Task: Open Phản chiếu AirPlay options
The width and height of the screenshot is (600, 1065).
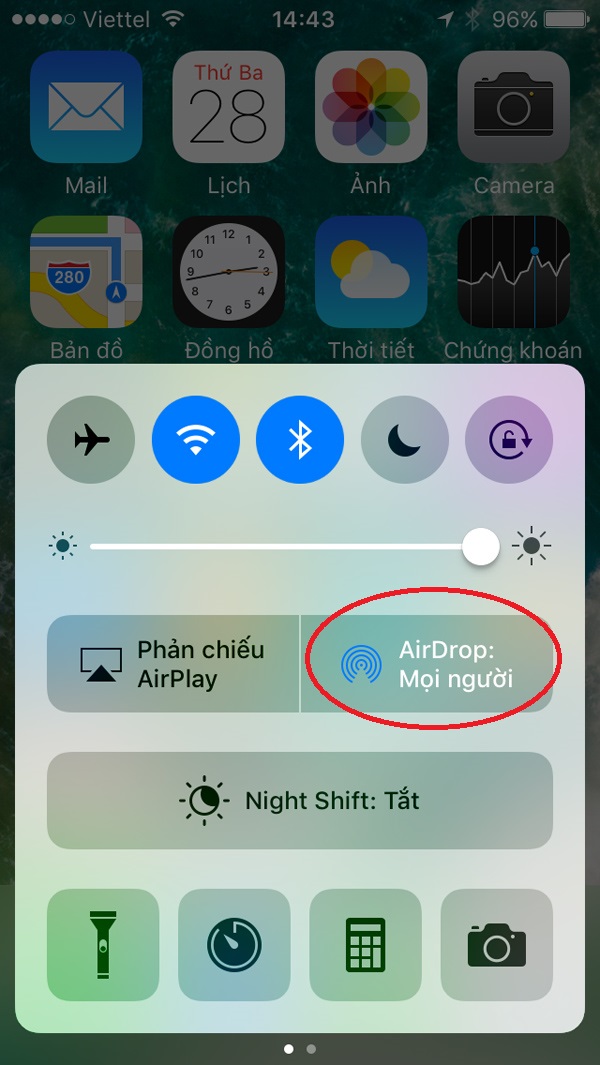Action: [173, 664]
